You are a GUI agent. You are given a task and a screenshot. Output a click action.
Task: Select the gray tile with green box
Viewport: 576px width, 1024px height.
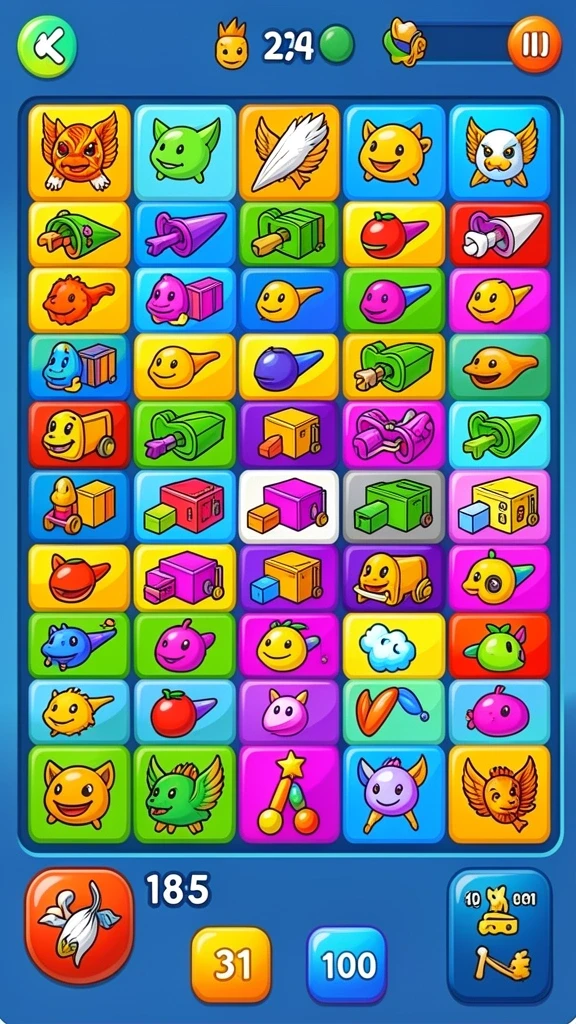(394, 506)
